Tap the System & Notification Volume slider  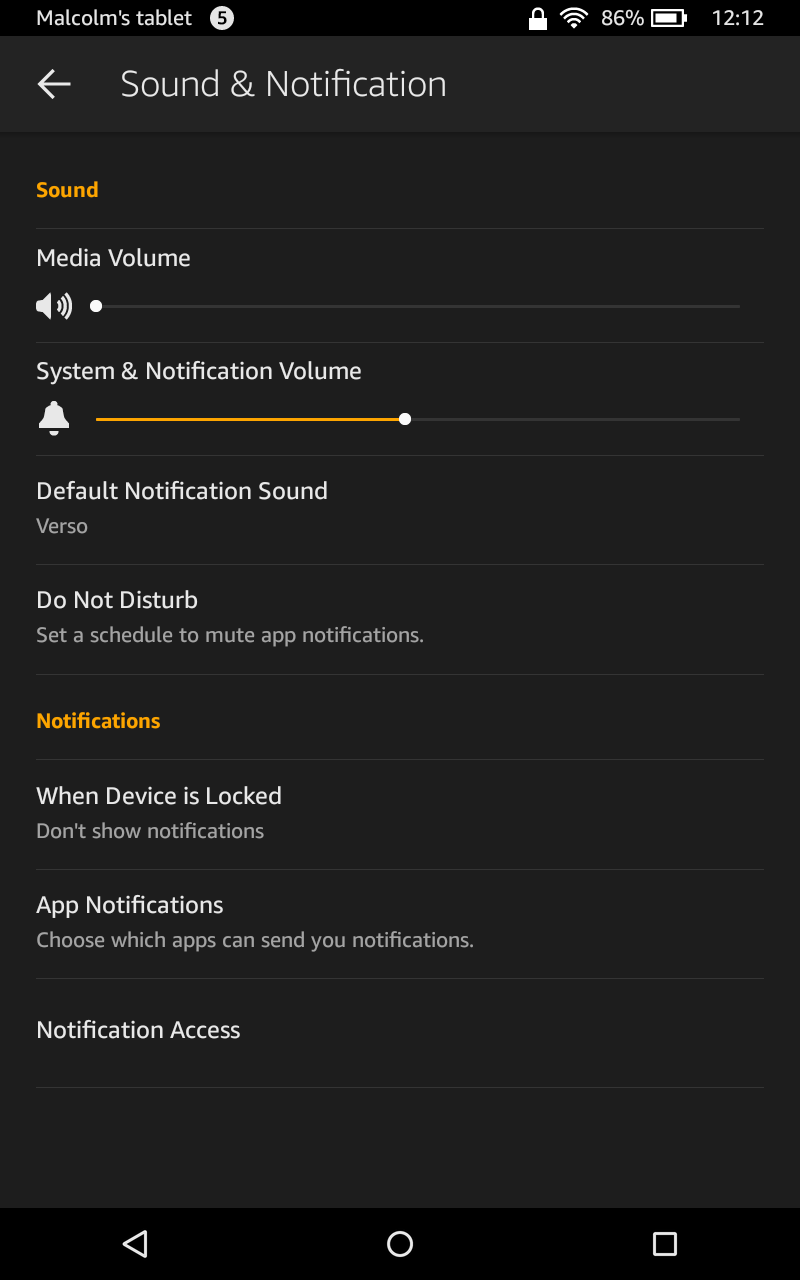pos(418,419)
